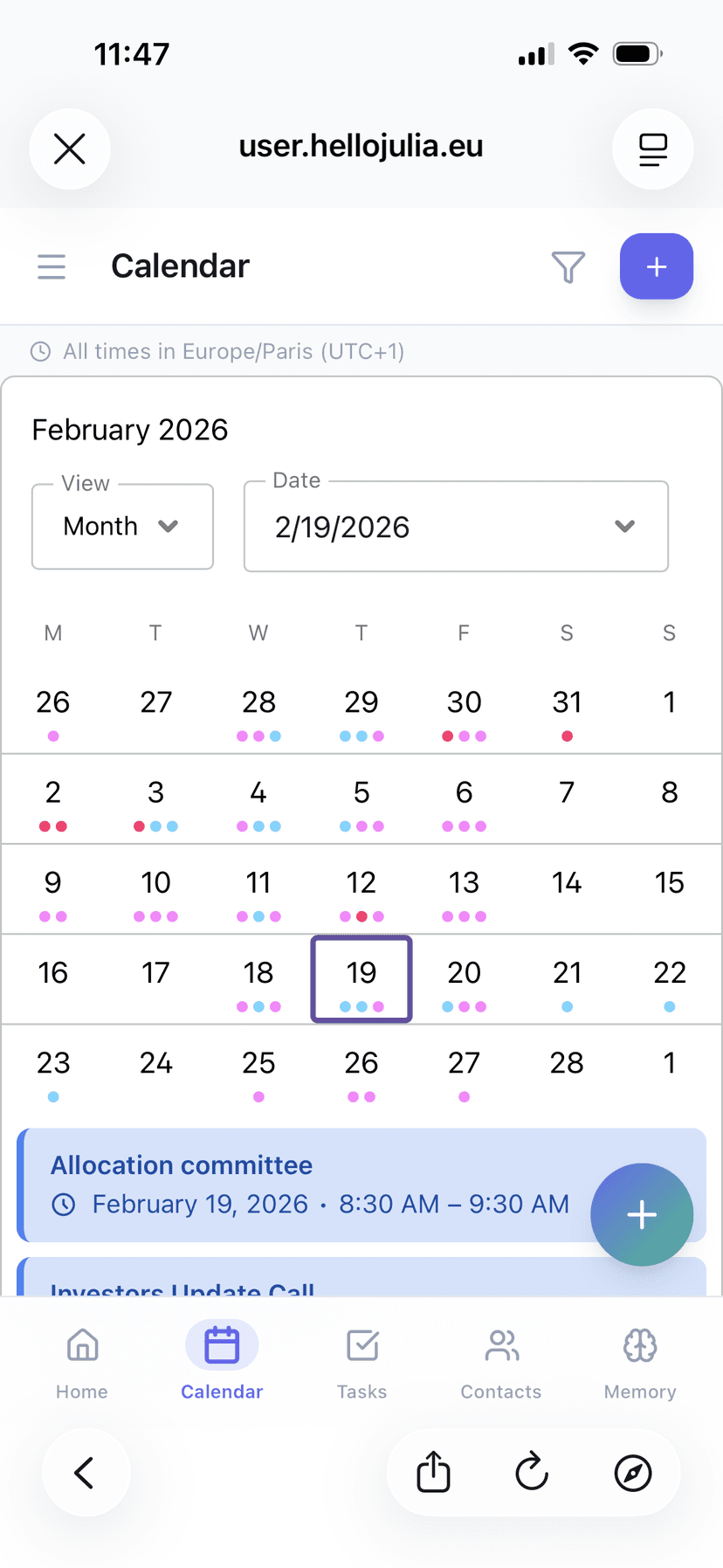723x1568 pixels.
Task: Open the View dropdown set to Month
Action: pyautogui.click(x=122, y=526)
